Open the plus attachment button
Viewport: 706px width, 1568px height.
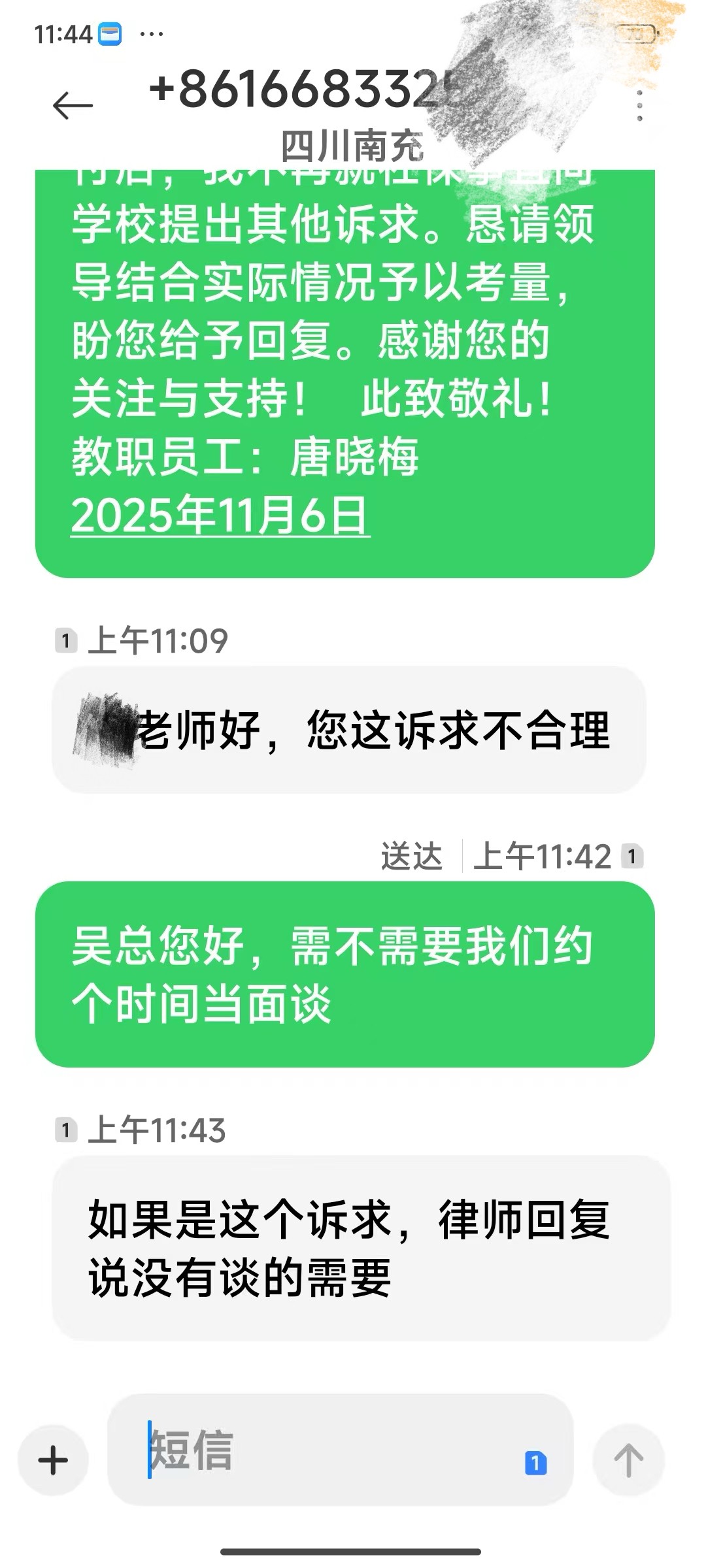tap(54, 1460)
